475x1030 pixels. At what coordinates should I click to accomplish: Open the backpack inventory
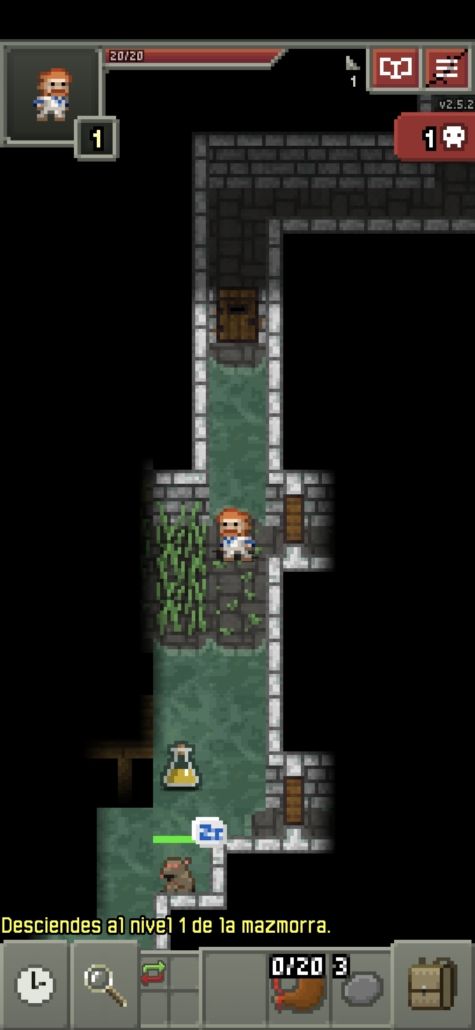click(433, 984)
